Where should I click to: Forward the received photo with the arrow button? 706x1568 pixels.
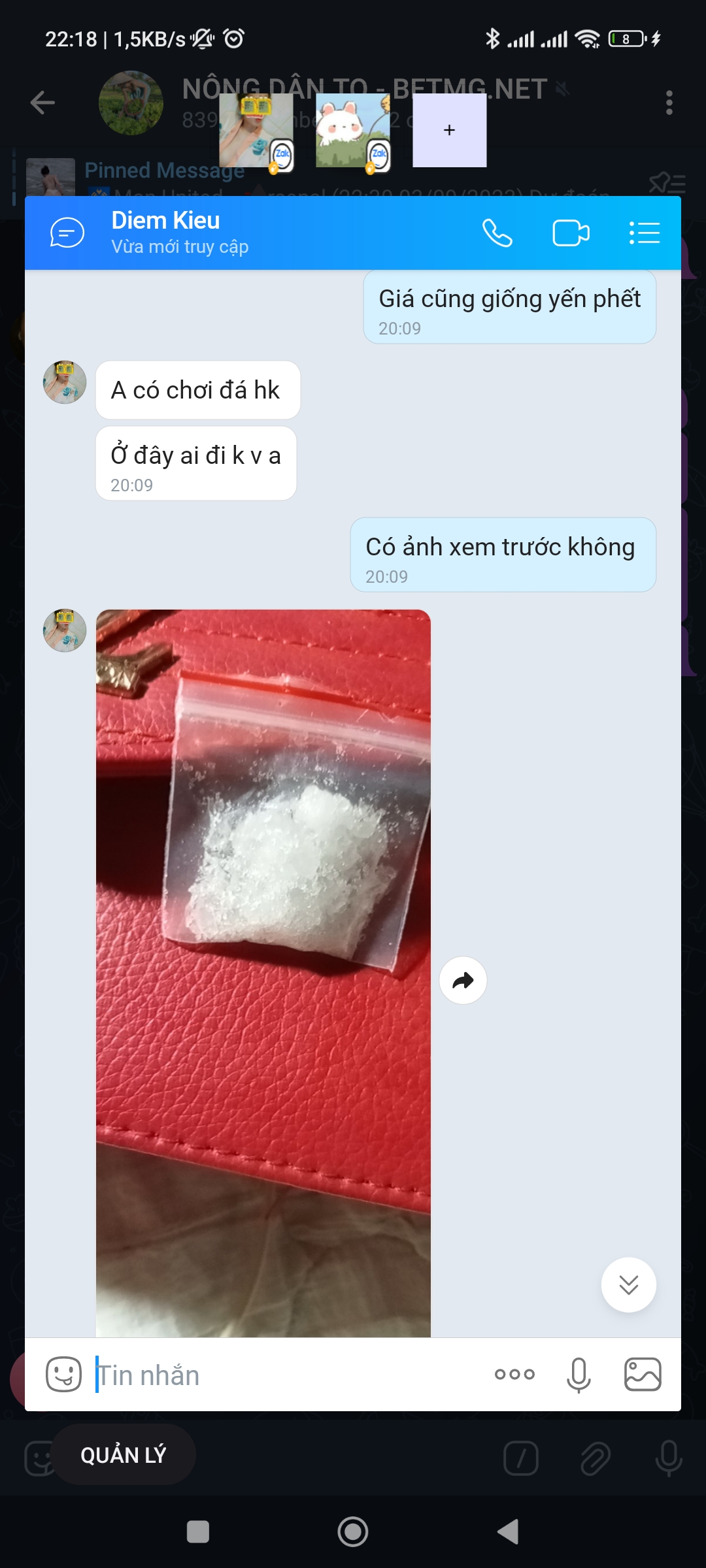pyautogui.click(x=463, y=981)
